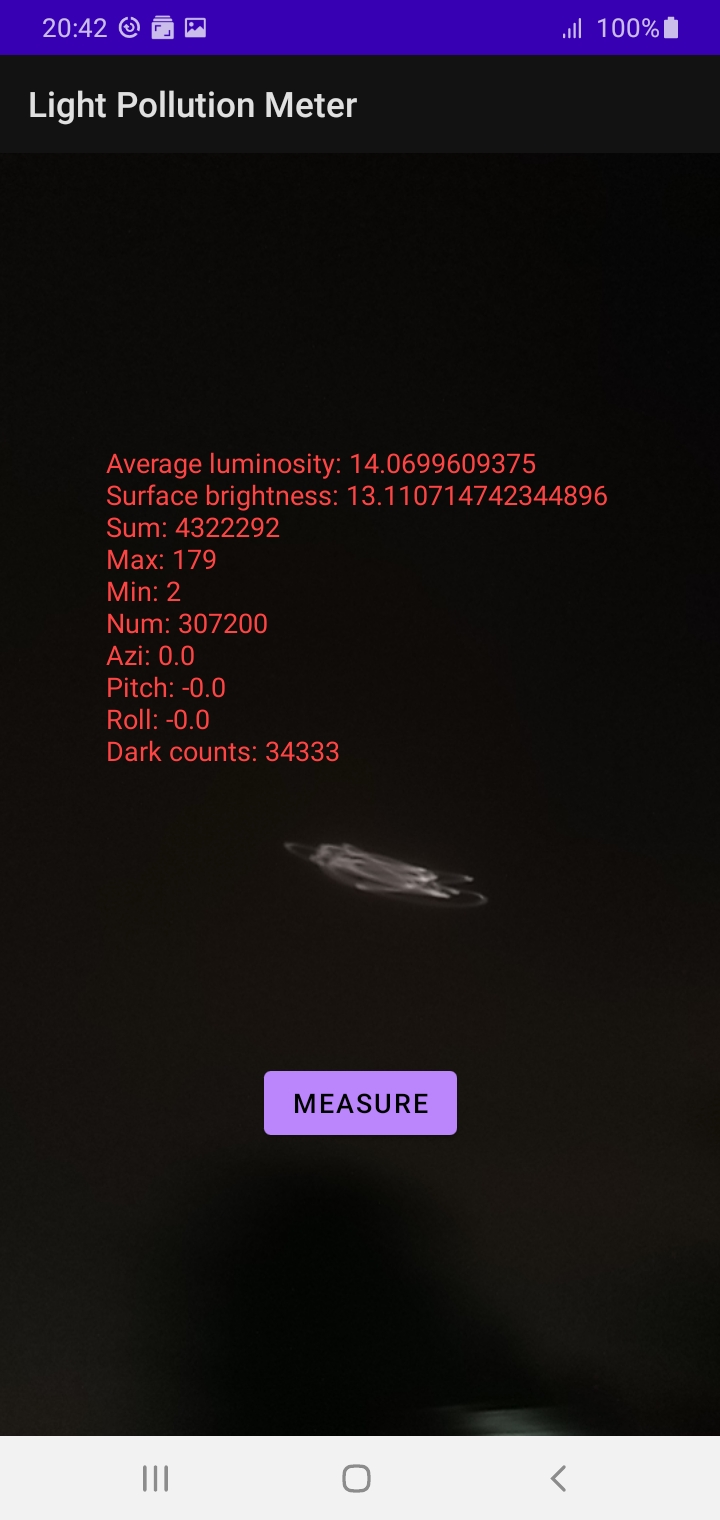This screenshot has height=1520, width=720.
Task: Open the recent apps view
Action: (155, 1478)
